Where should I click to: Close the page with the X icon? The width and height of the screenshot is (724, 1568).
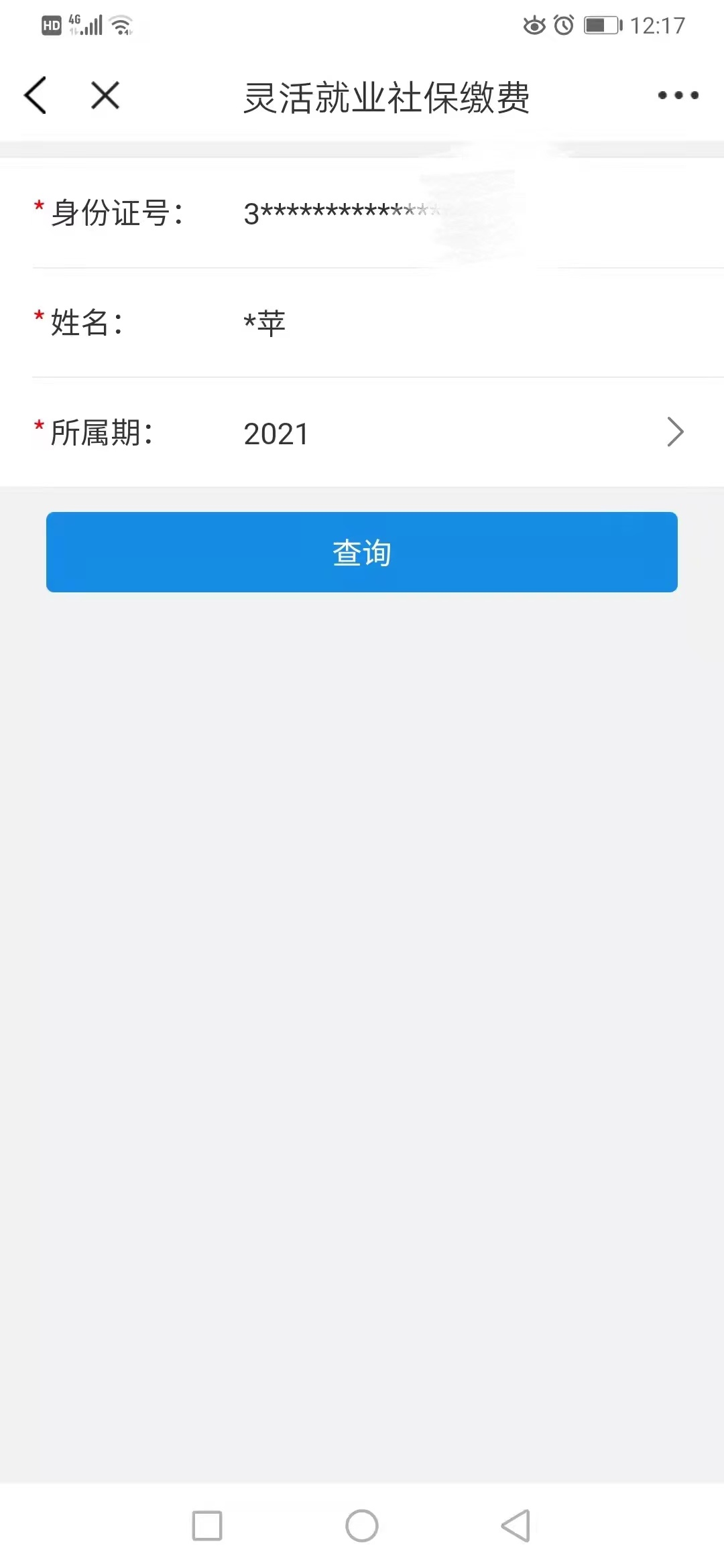pos(105,95)
